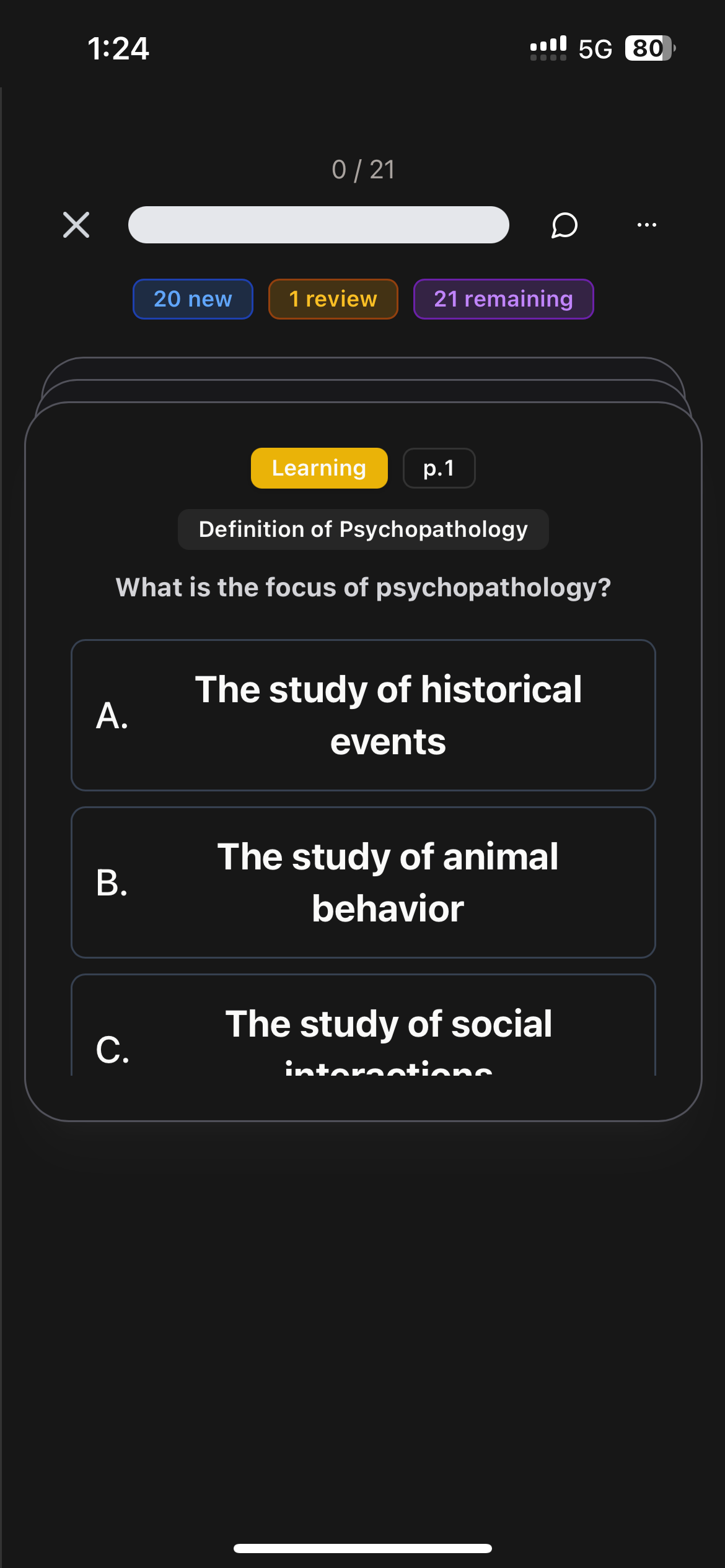
Task: Choose answer B about animal behavior
Action: 363,882
